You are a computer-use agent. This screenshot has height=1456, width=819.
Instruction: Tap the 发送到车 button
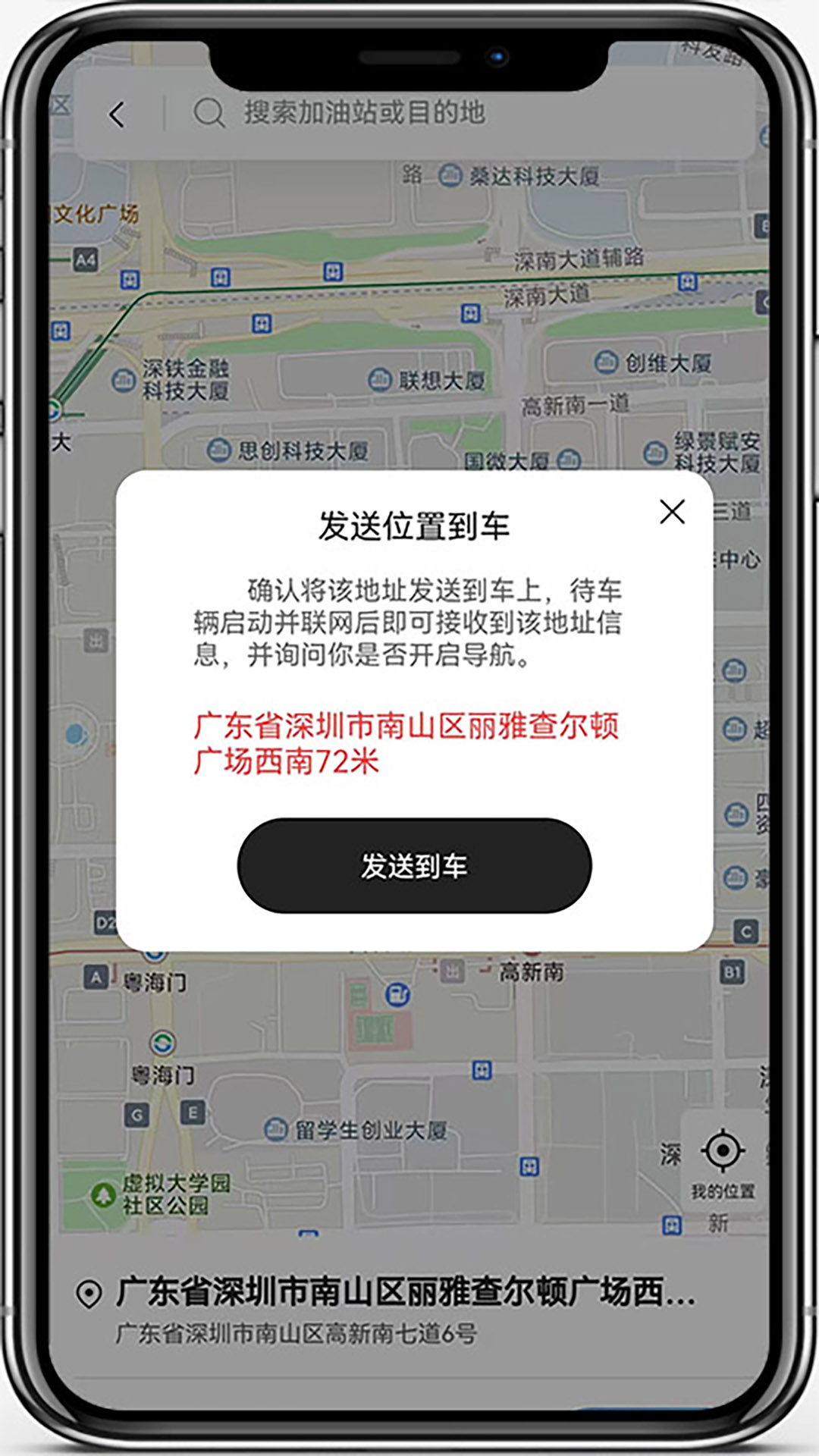click(414, 865)
